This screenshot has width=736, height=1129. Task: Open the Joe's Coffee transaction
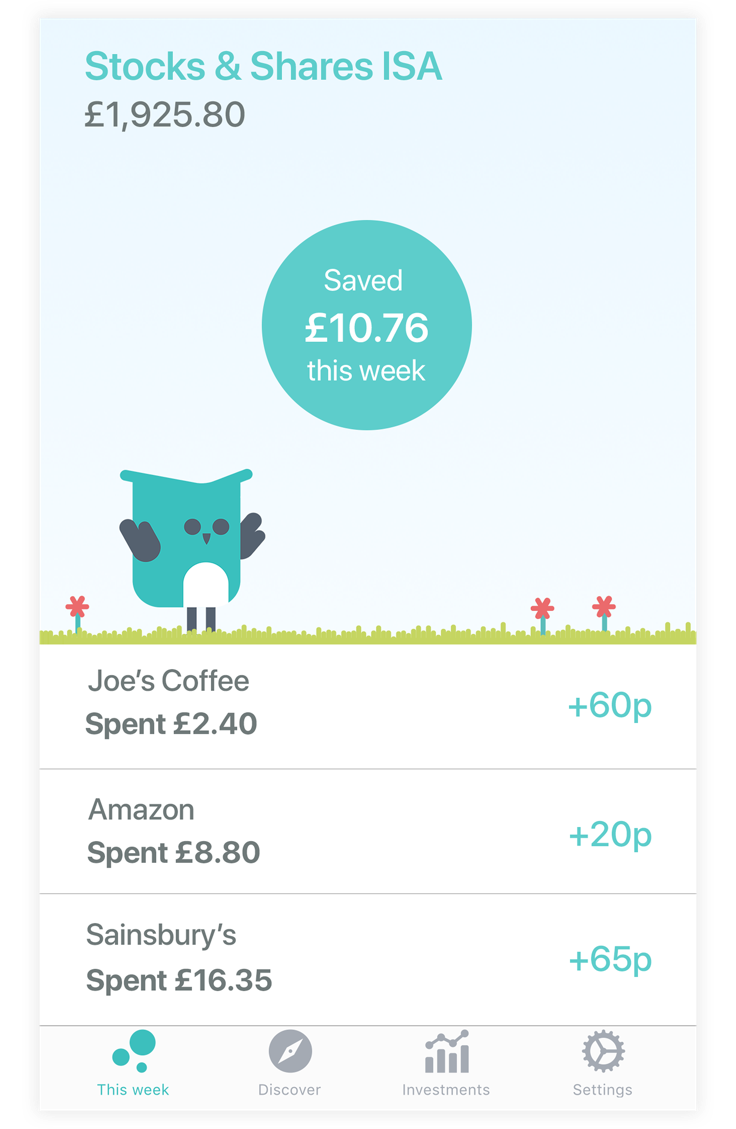[x=368, y=704]
